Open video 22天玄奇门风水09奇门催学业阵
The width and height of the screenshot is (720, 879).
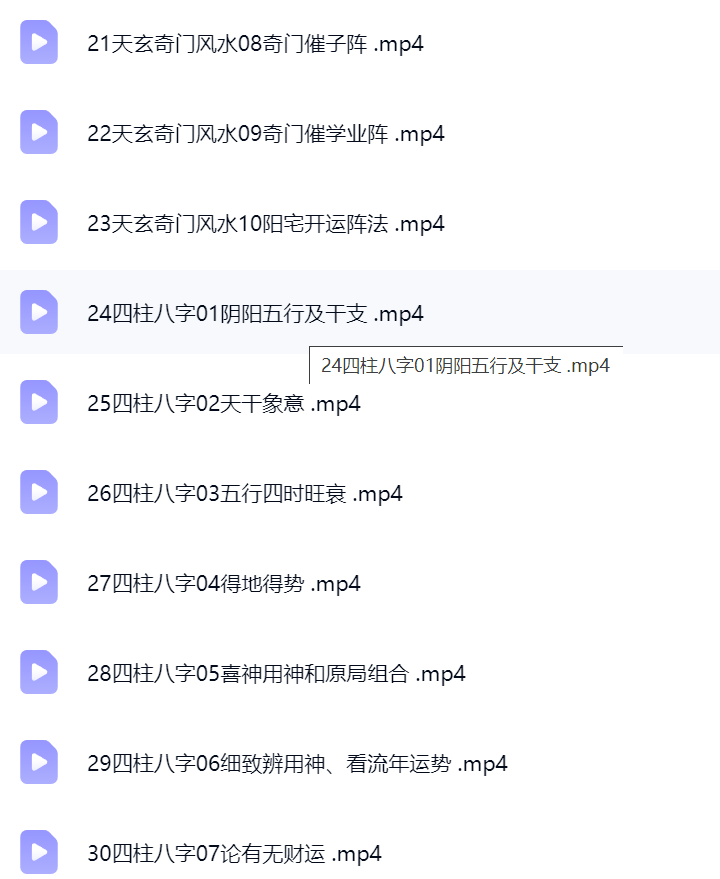pos(265,134)
